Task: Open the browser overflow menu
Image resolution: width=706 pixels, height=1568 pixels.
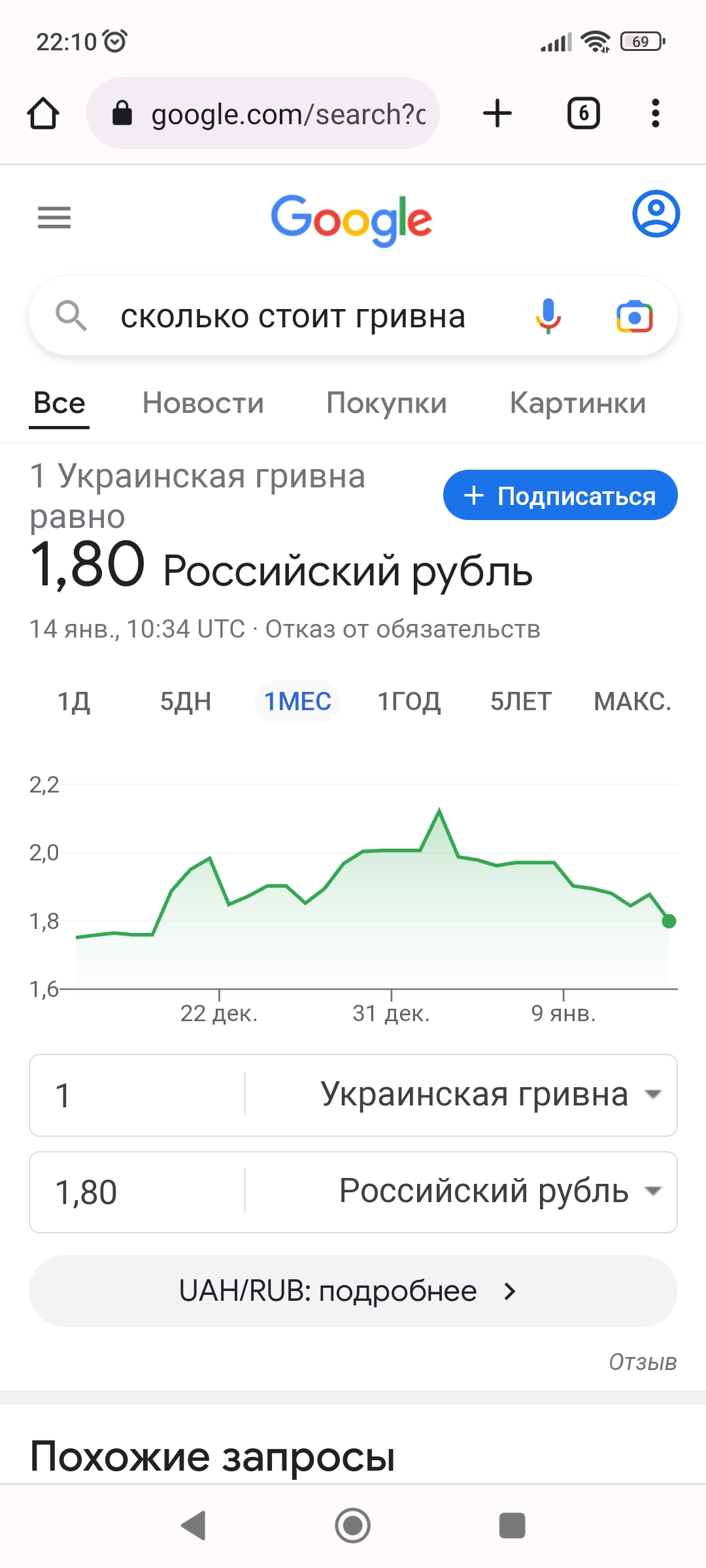Action: click(x=656, y=114)
